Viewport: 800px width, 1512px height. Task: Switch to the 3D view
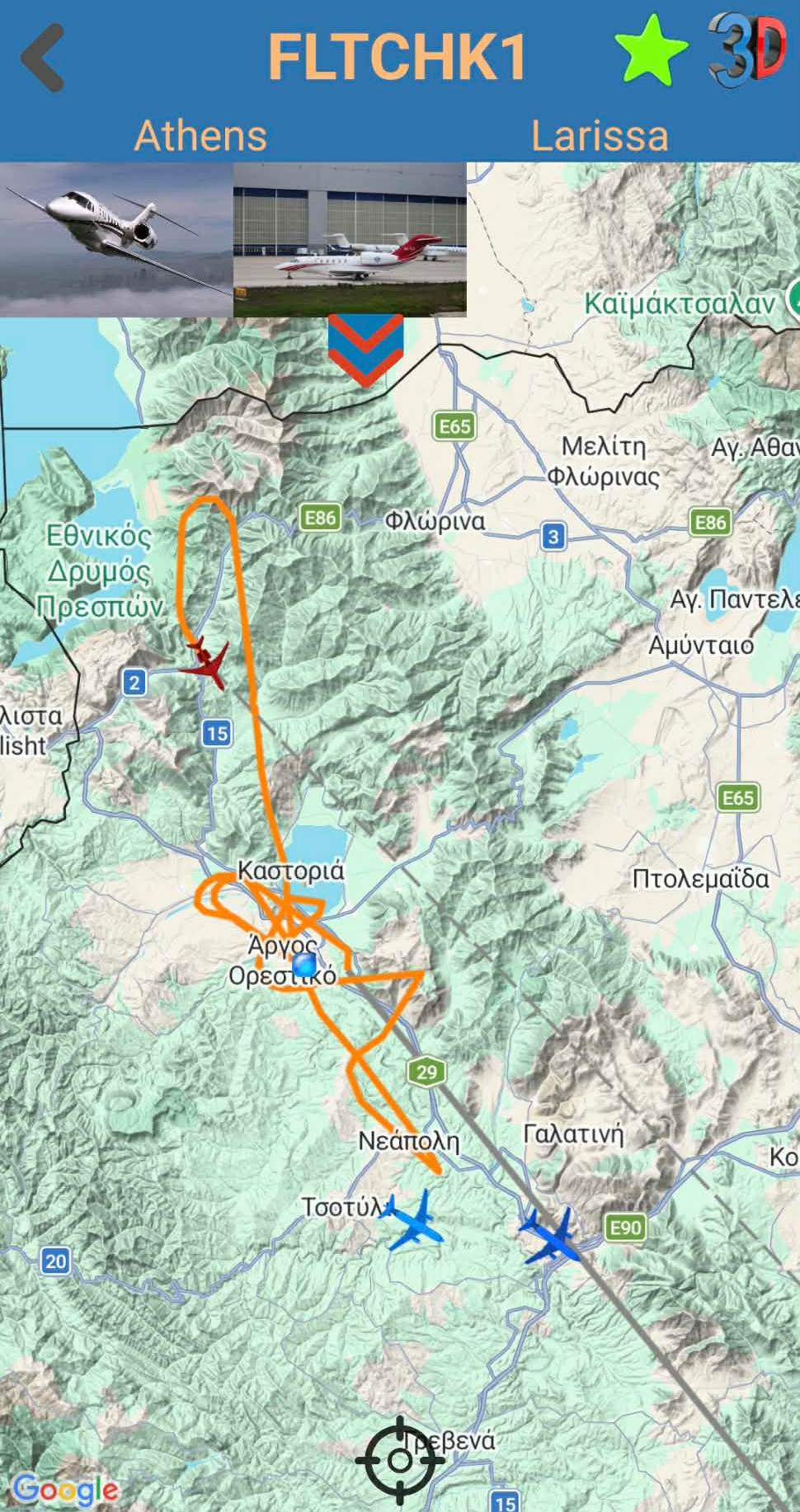point(747,50)
